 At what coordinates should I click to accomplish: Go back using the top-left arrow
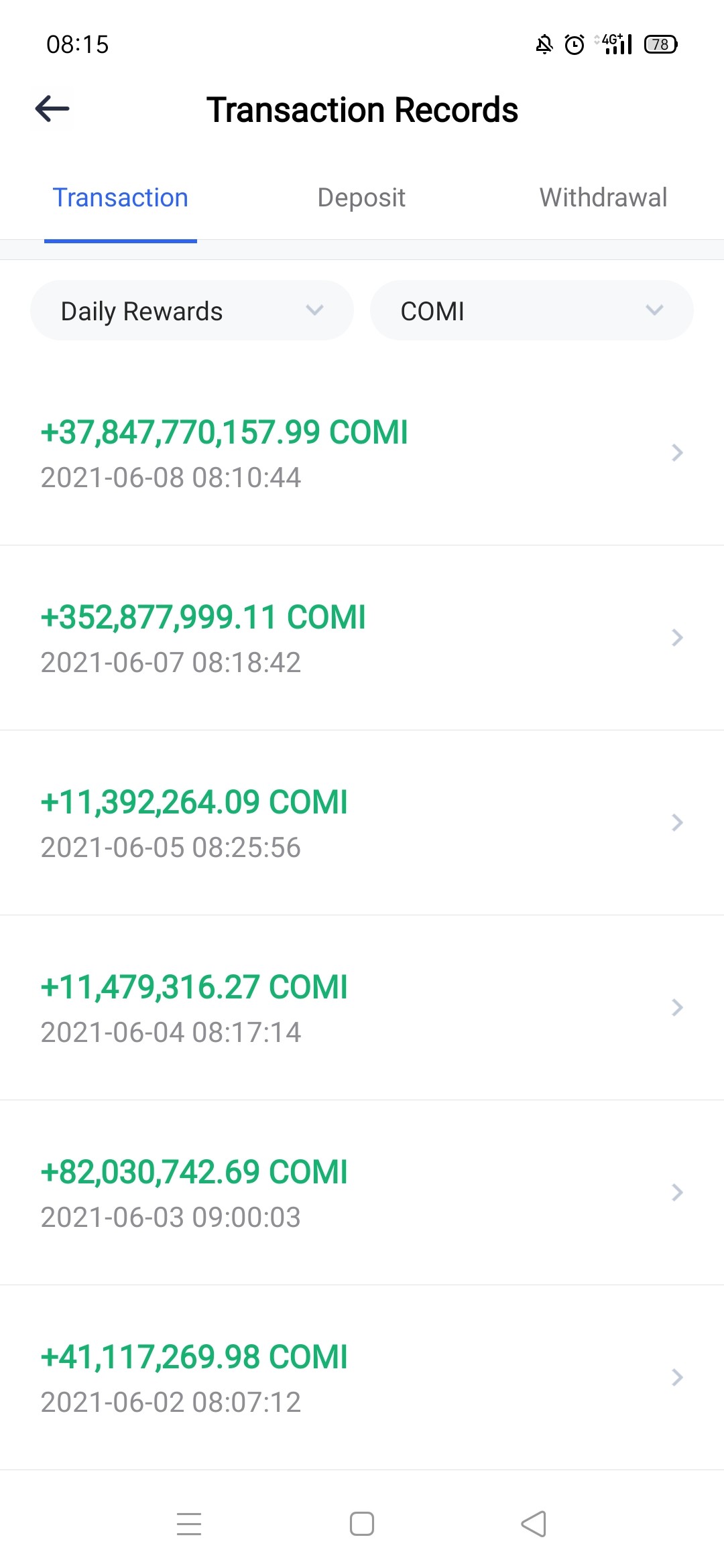point(52,109)
